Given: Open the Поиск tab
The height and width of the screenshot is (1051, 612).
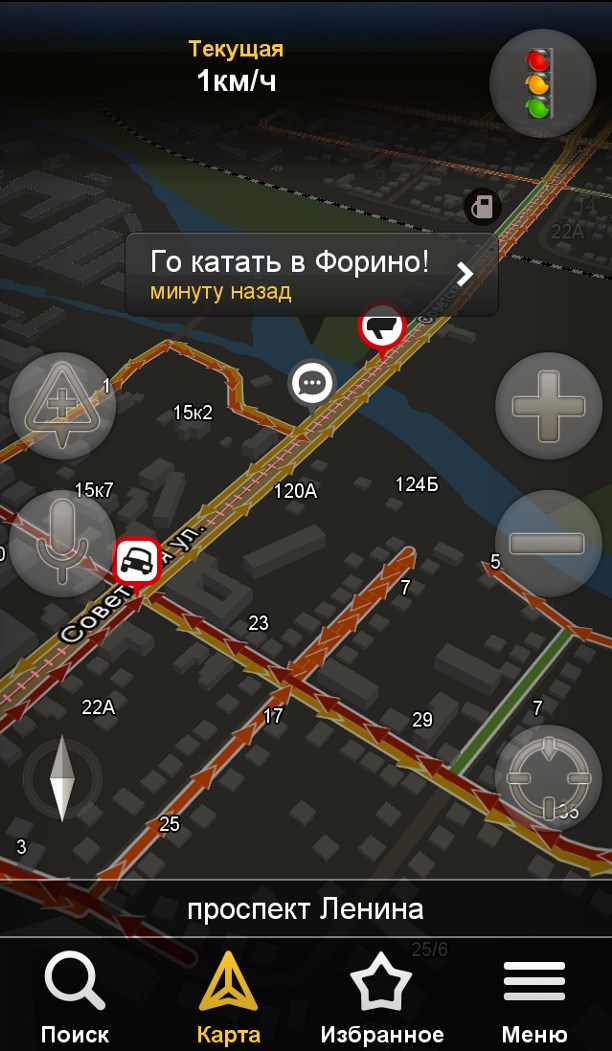Looking at the screenshot, I should 75,996.
